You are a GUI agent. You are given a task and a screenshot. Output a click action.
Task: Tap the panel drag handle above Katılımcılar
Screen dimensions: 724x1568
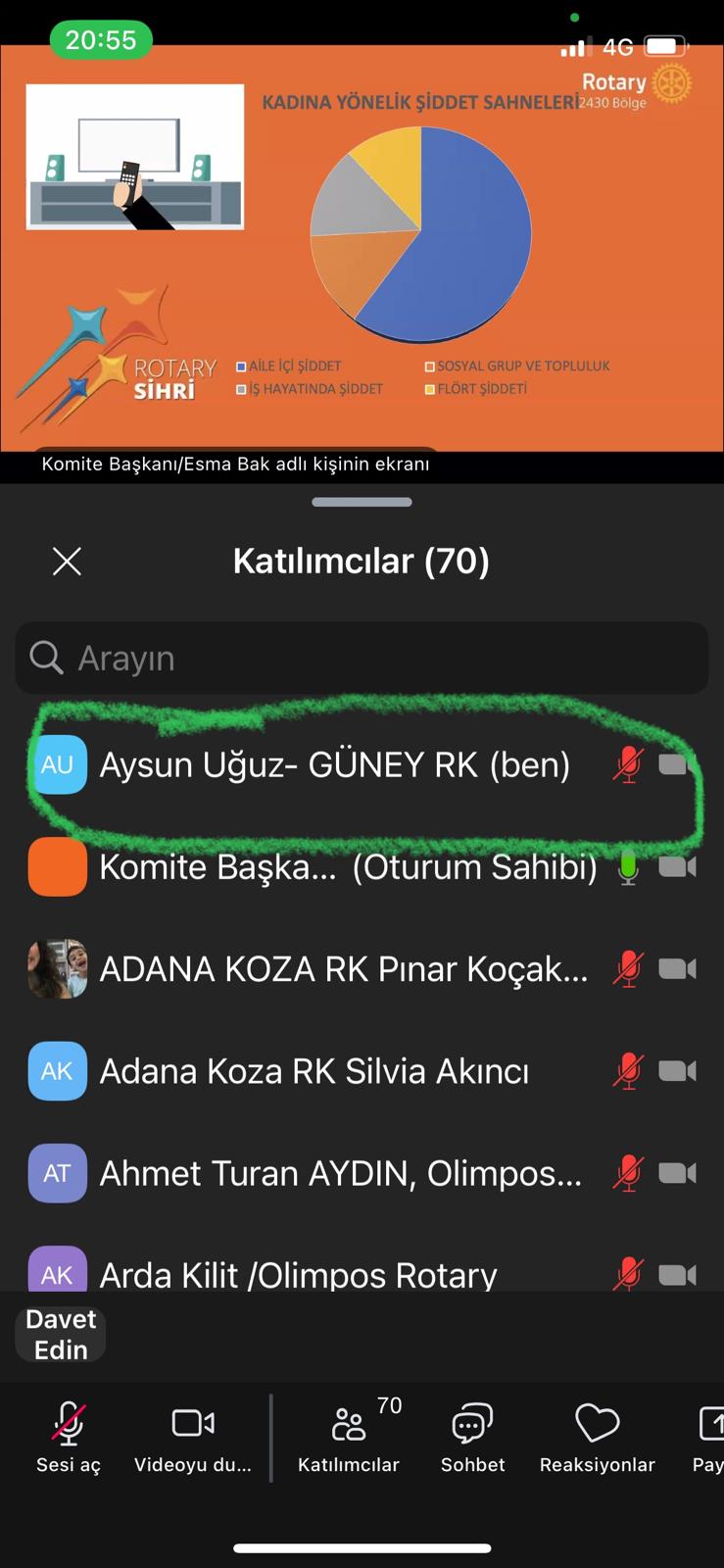[362, 502]
